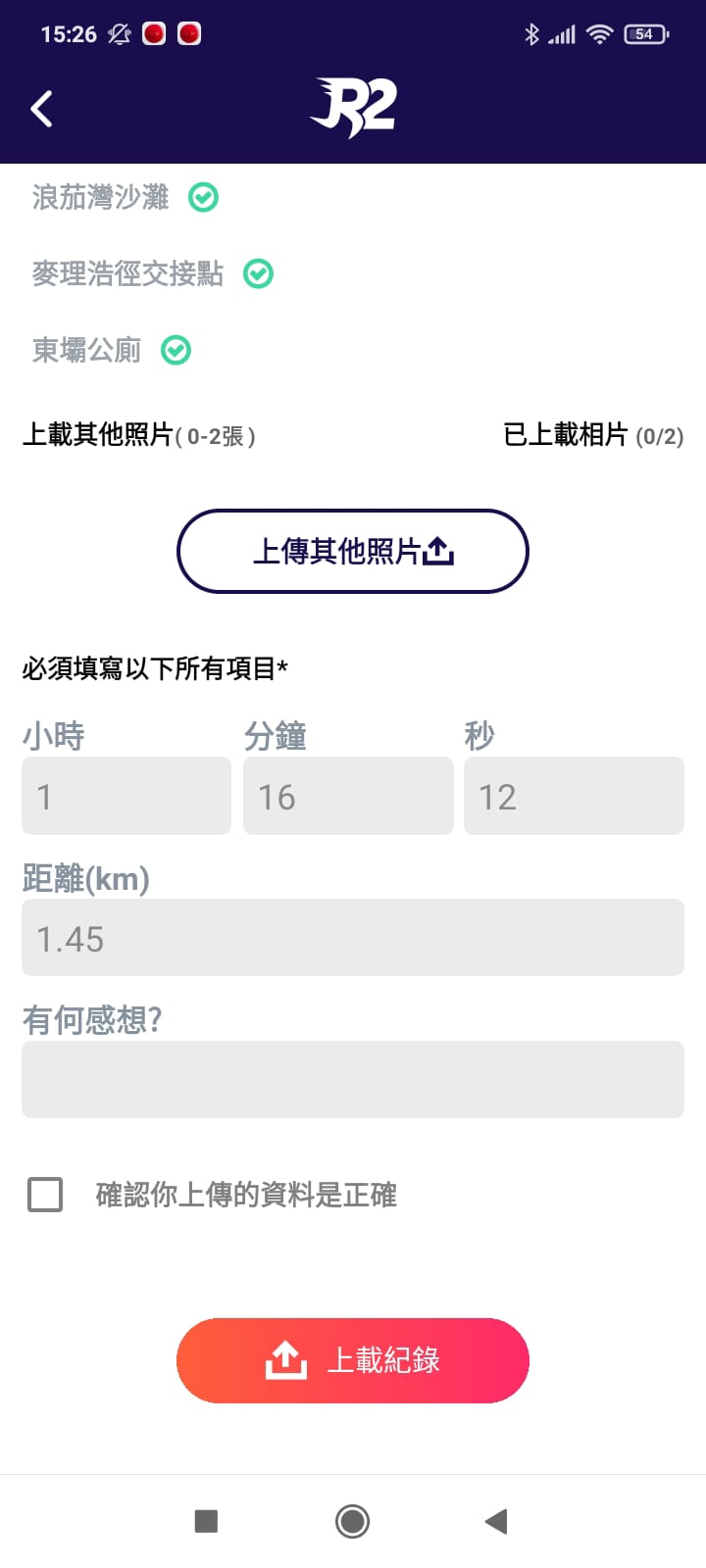Screen dimensions: 706x1568
Task: Go back using the header arrow
Action: (x=41, y=109)
